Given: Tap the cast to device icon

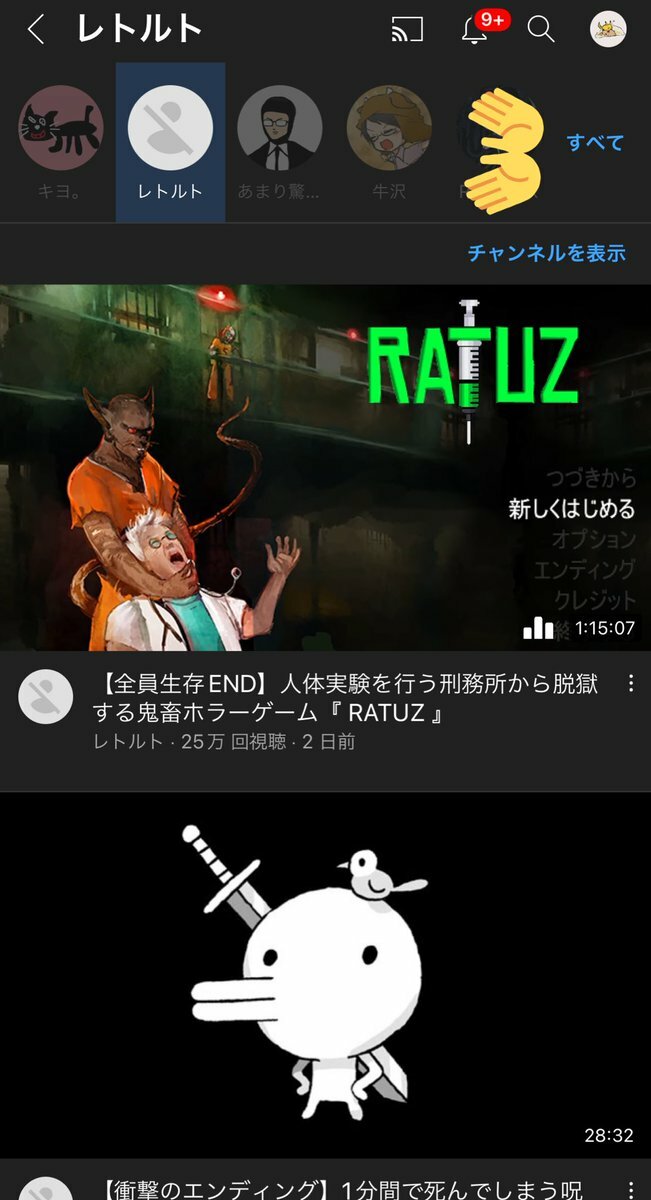Looking at the screenshot, I should [407, 30].
